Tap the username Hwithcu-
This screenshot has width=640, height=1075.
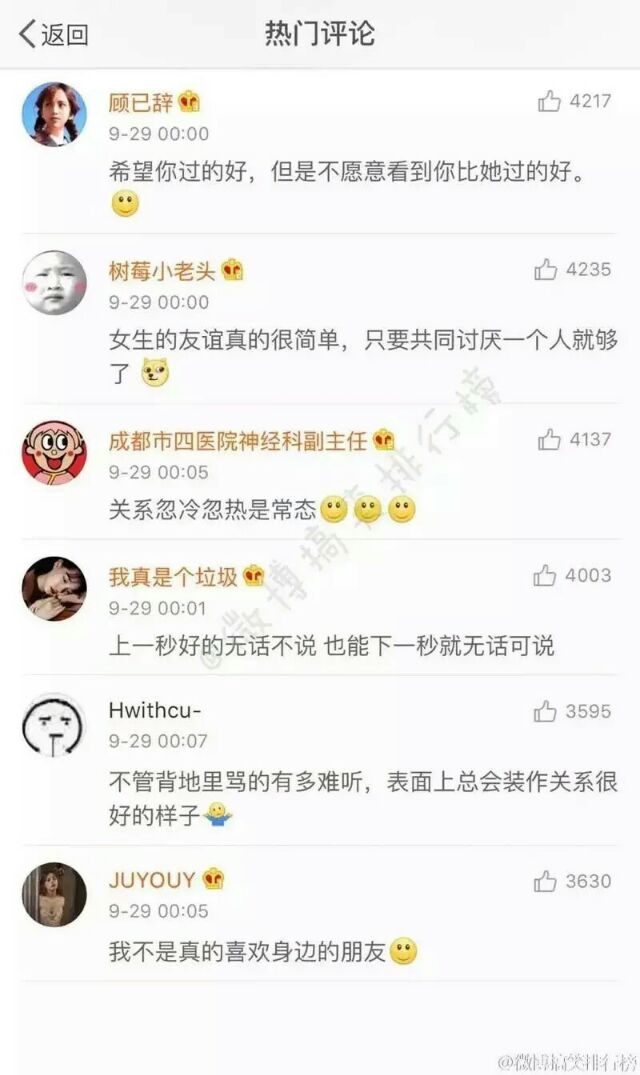click(155, 710)
